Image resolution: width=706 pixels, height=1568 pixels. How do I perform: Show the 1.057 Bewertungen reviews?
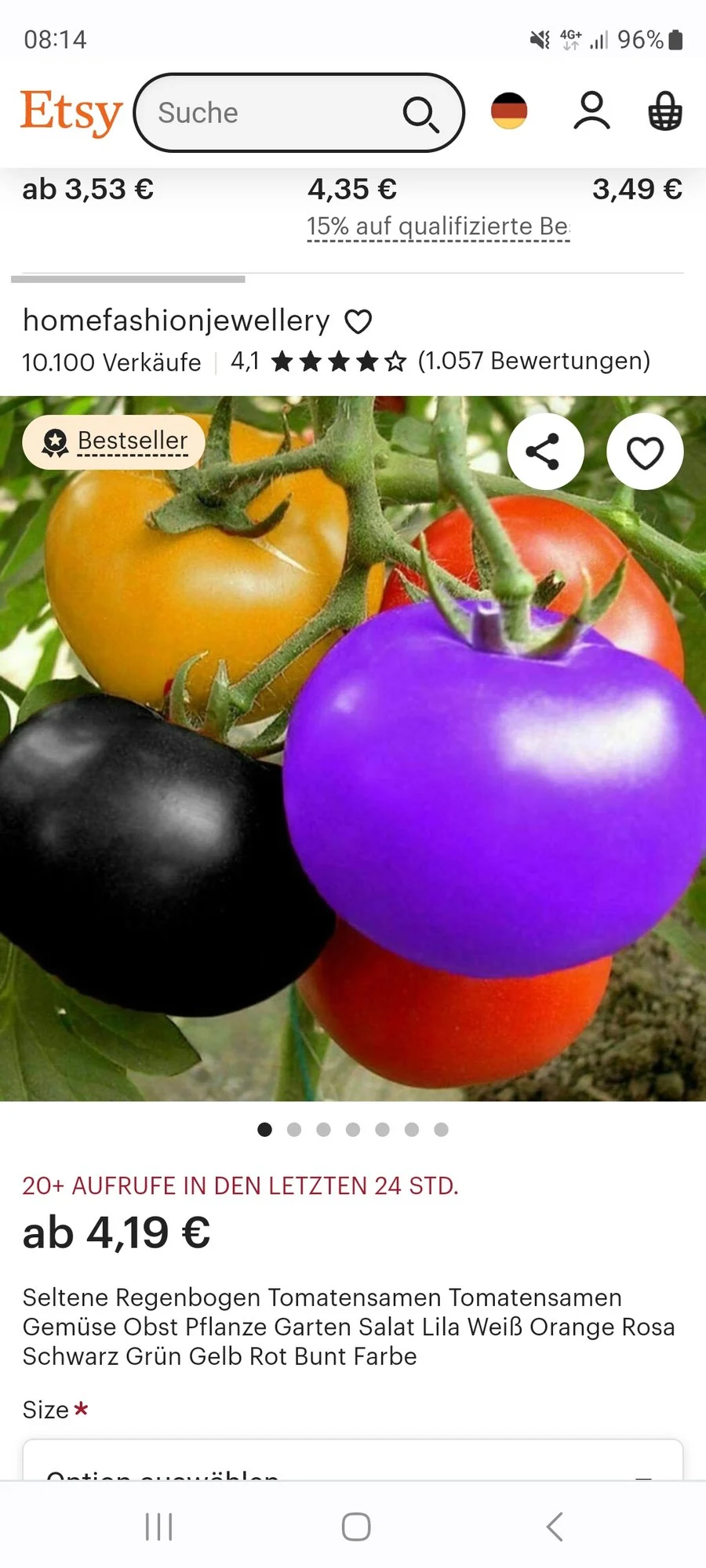pos(533,361)
